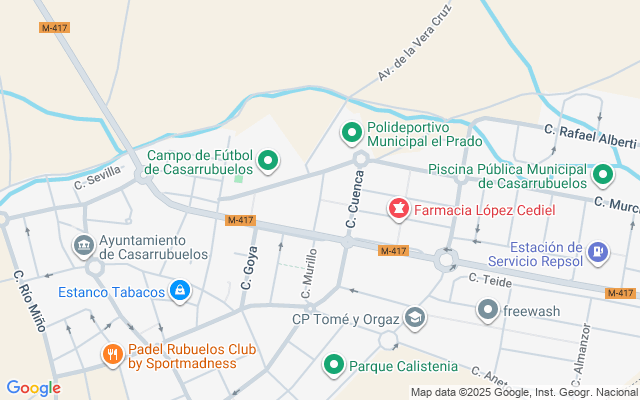
Task: Select the Estanco Tabacos shop marker
Action: 179,291
